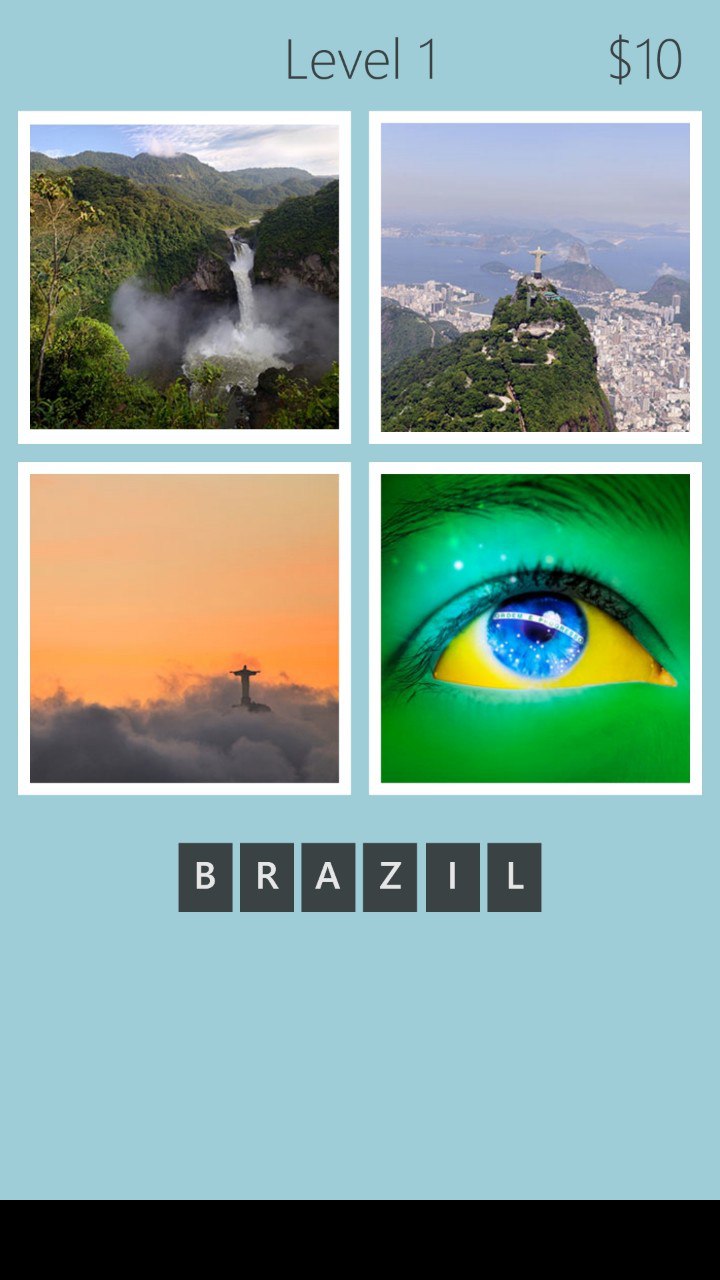Tap the letter R answer tile
720x1280 pixels.
(x=267, y=877)
